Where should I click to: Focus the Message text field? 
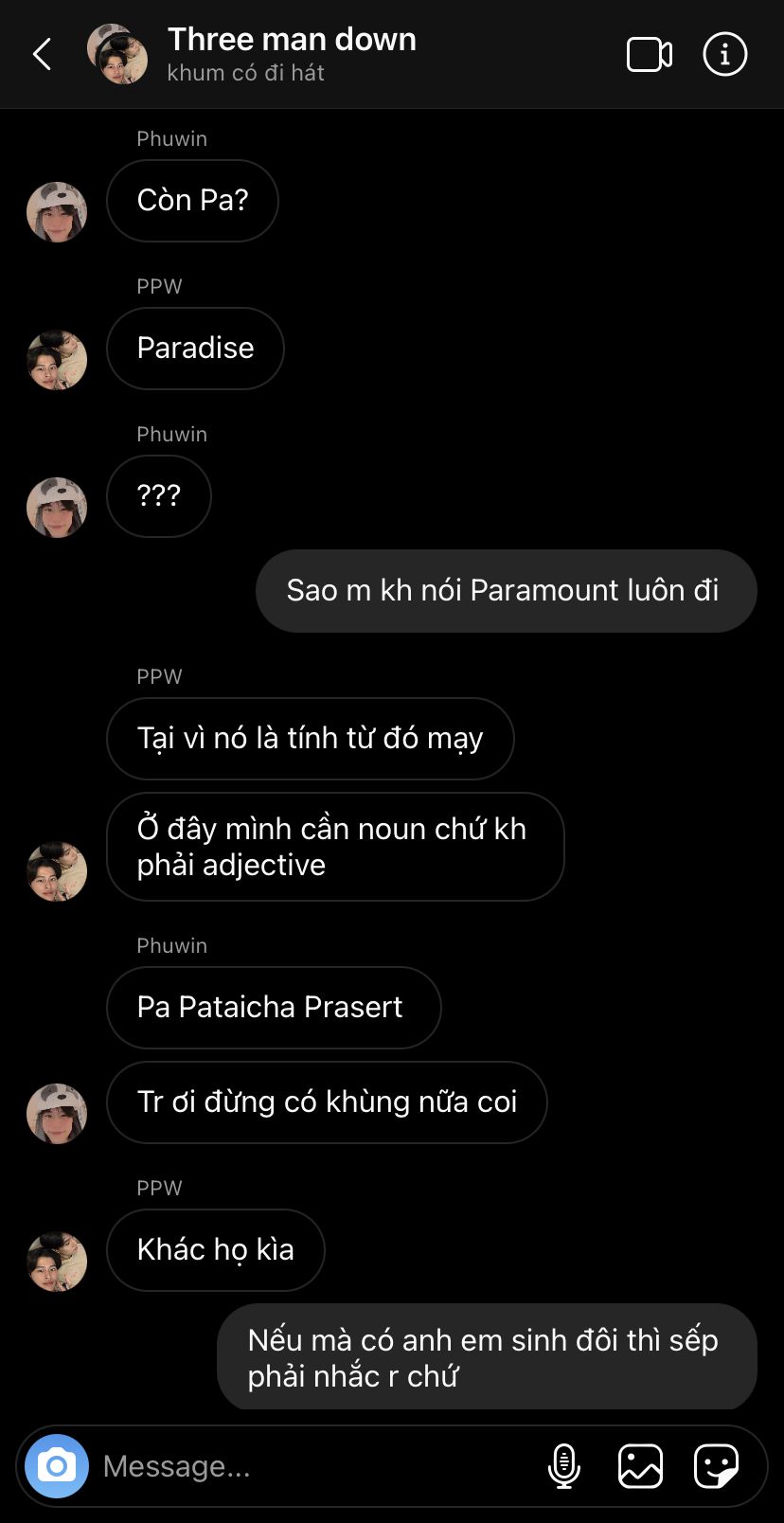tap(312, 1466)
